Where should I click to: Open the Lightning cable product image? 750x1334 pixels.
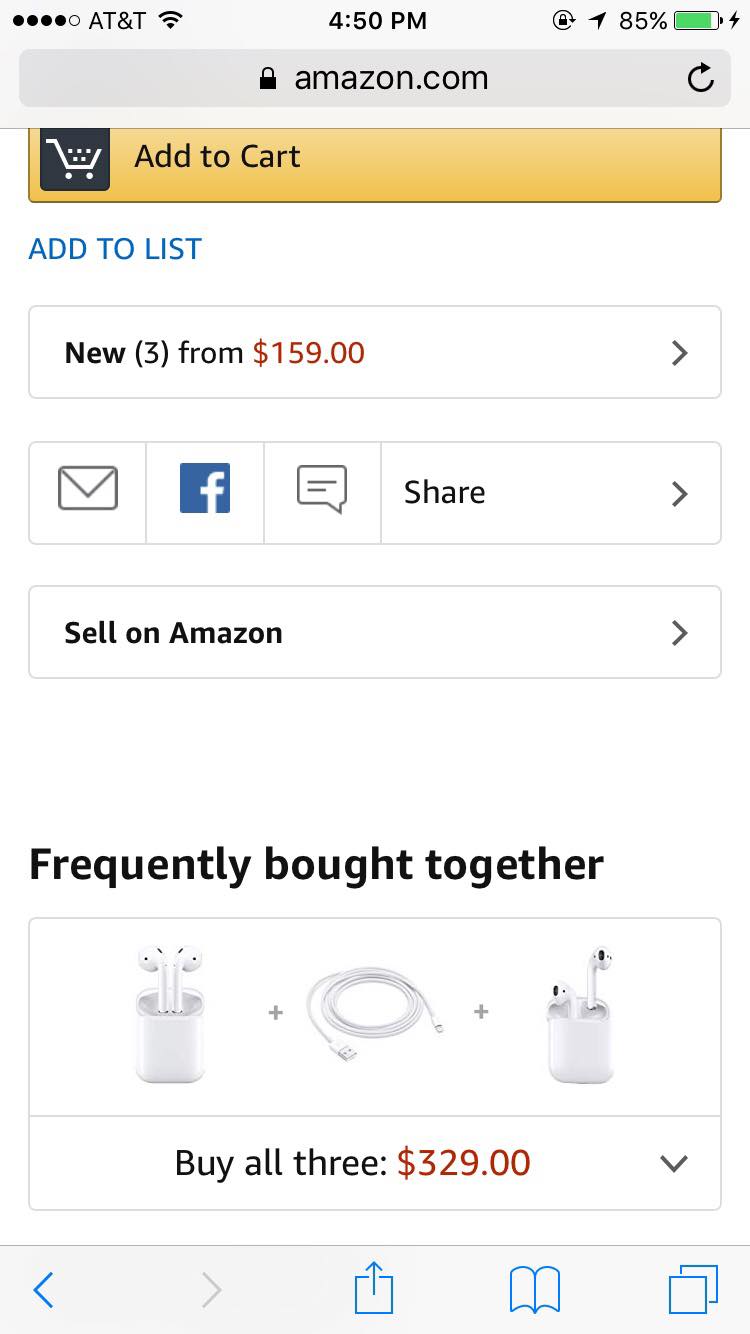(375, 1012)
